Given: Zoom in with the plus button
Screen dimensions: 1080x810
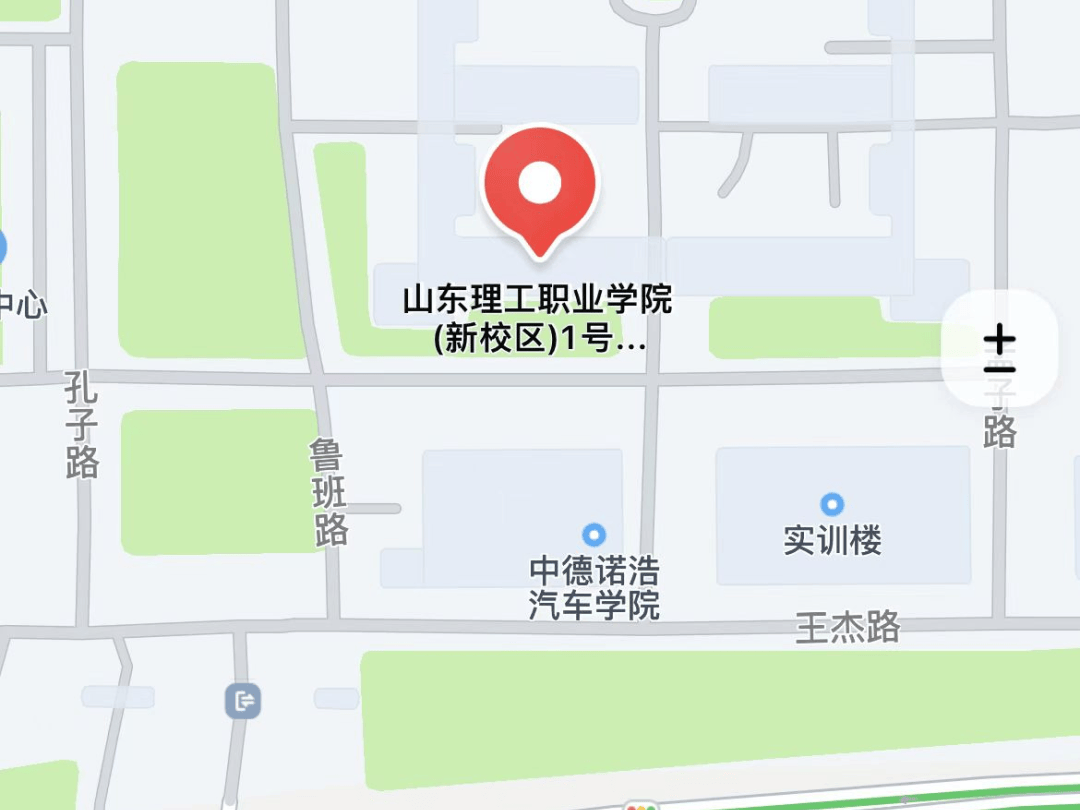Looking at the screenshot, I should [x=999, y=337].
